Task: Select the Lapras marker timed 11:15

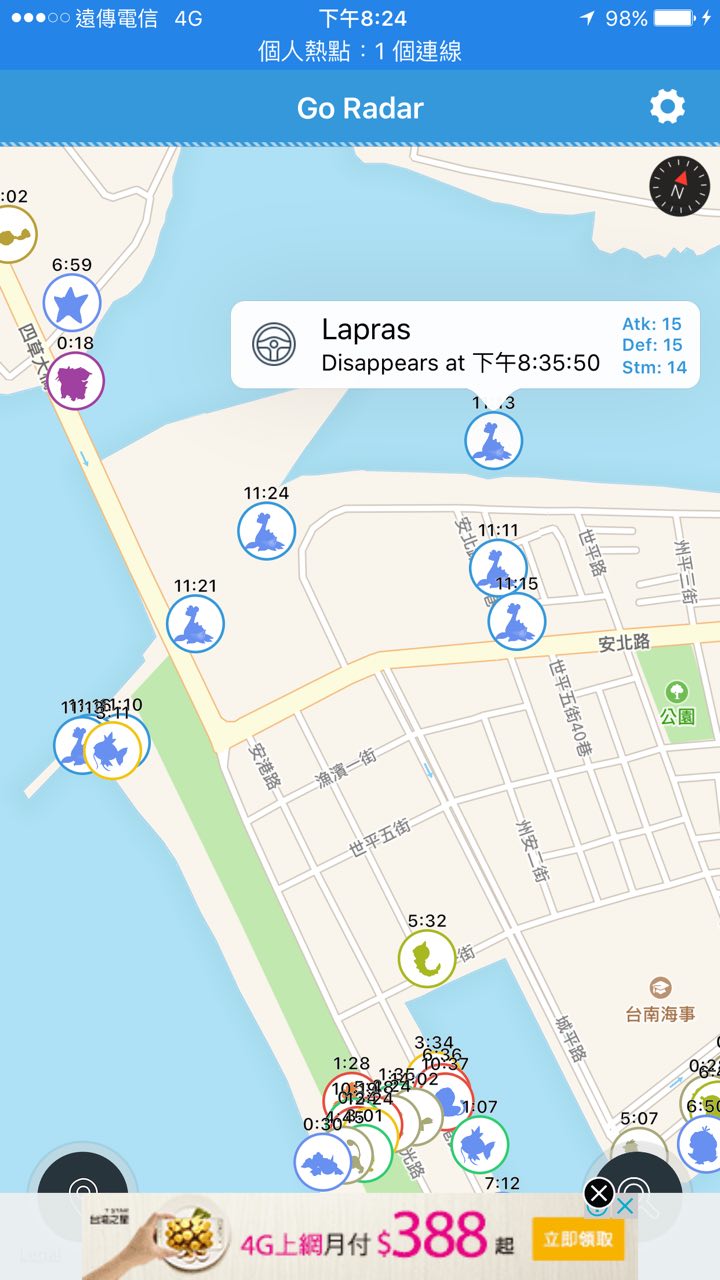Action: pyautogui.click(x=517, y=620)
